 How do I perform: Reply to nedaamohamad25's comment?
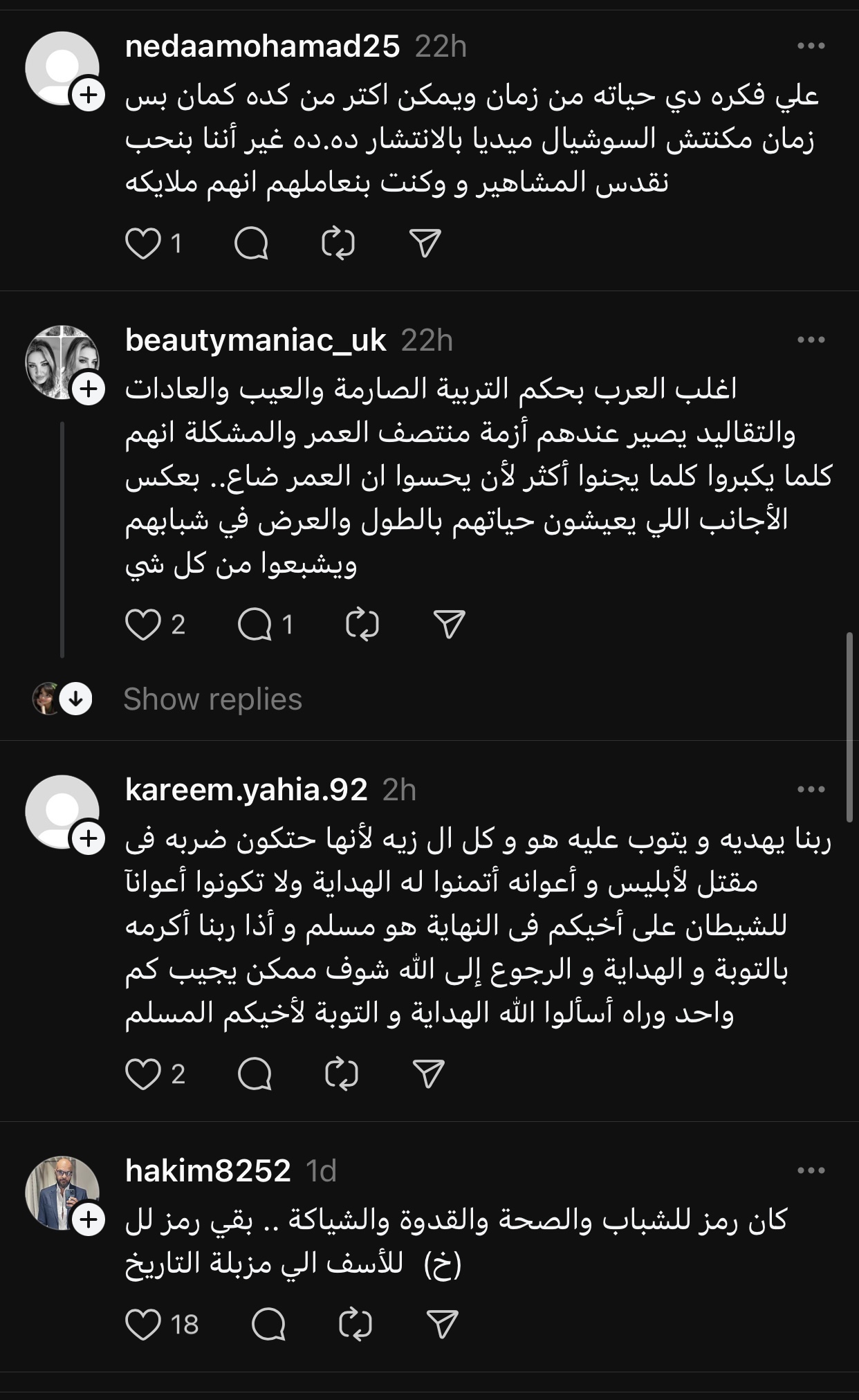tap(251, 243)
